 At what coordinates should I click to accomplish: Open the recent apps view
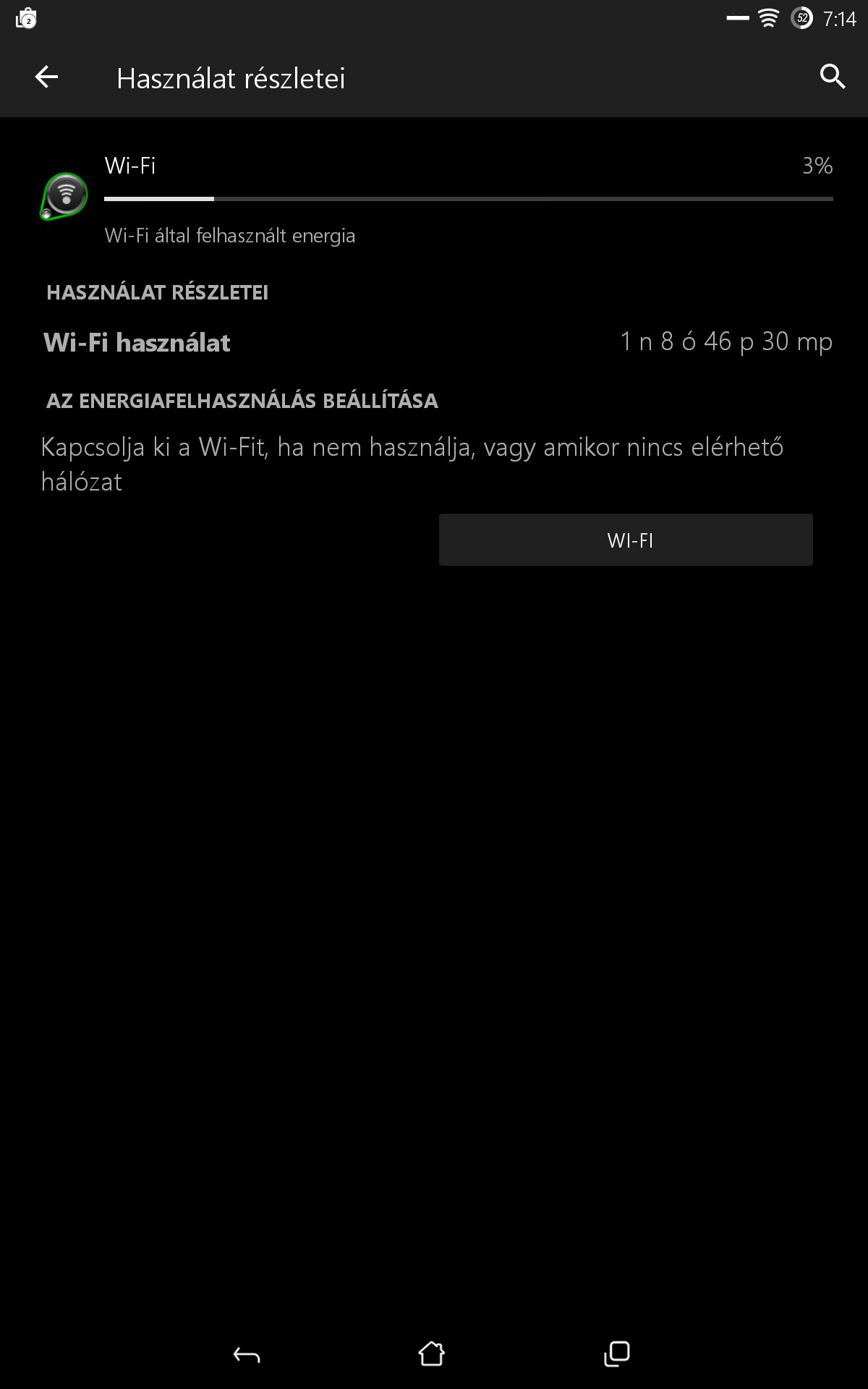617,1354
